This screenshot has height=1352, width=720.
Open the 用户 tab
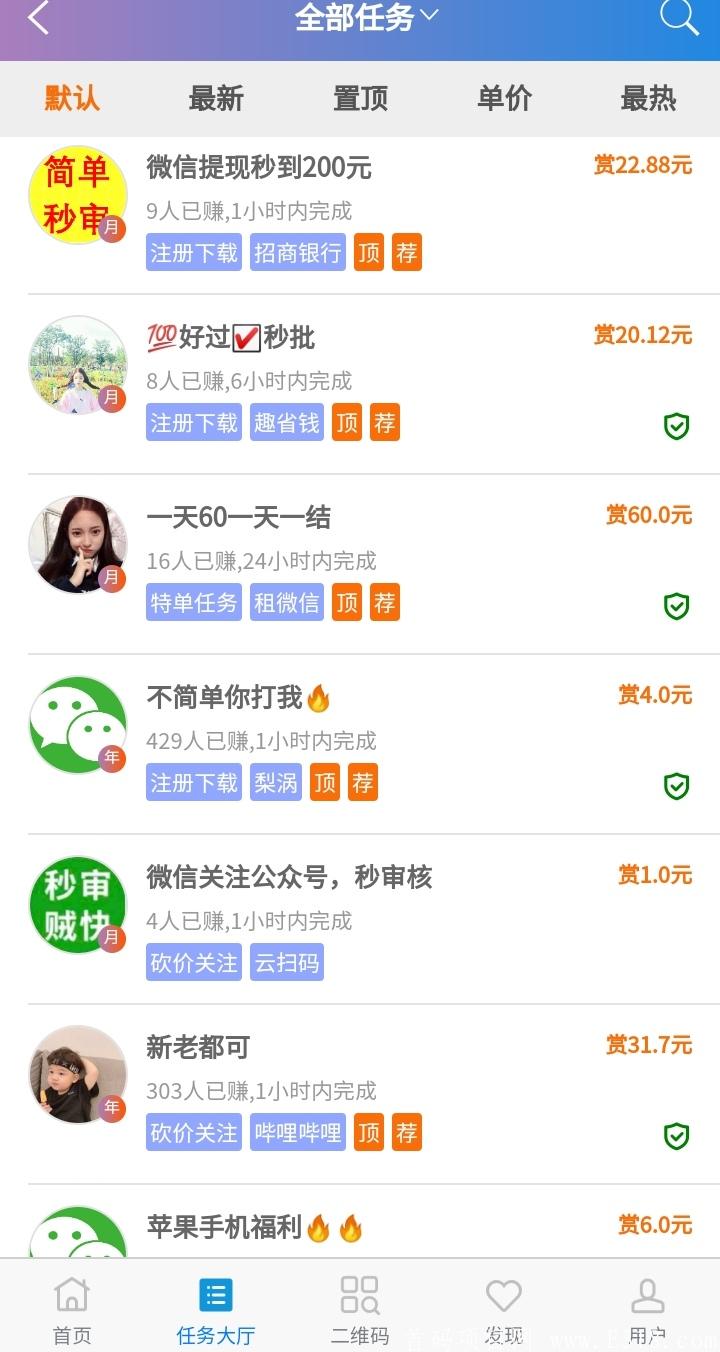[x=648, y=1309]
